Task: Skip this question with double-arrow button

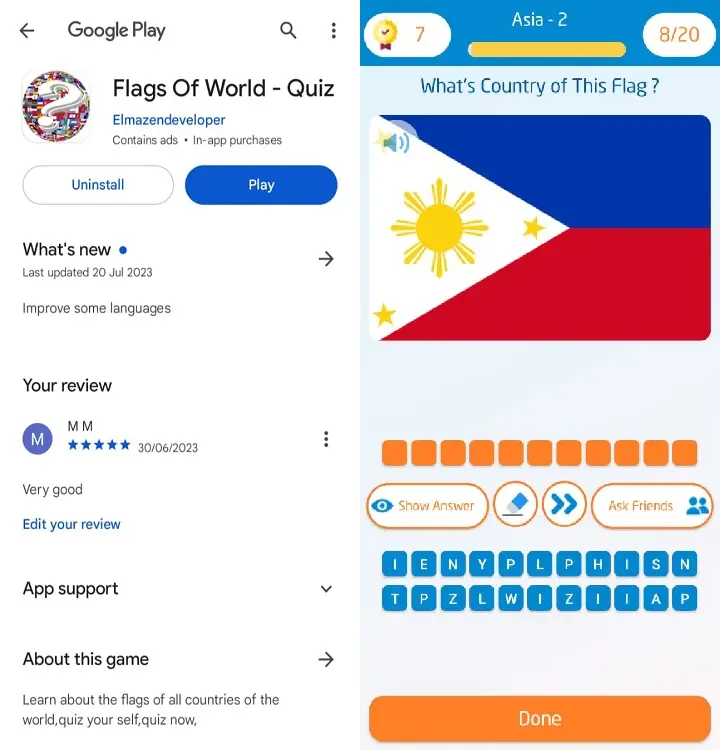Action: pos(564,505)
